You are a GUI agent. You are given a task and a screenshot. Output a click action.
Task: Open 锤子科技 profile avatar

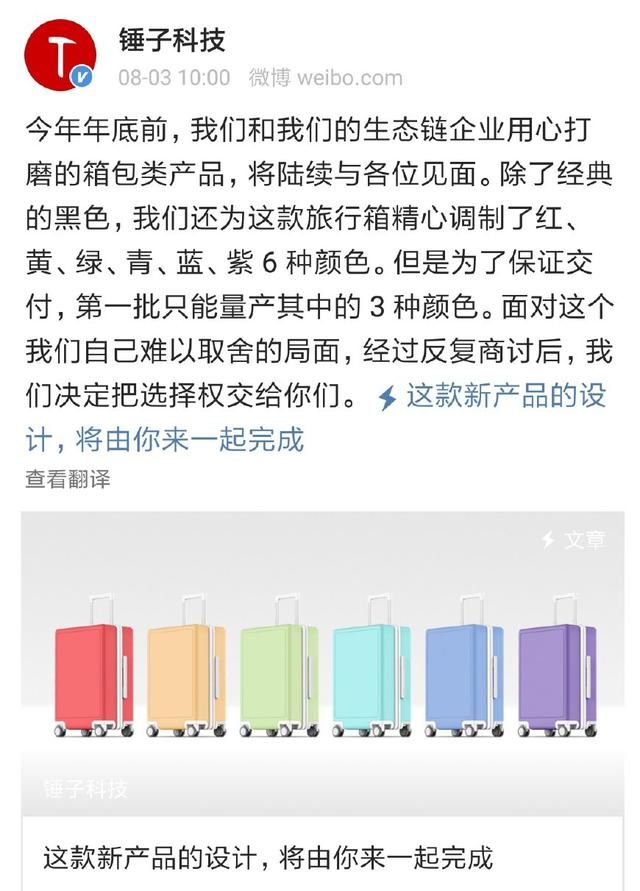60,55
